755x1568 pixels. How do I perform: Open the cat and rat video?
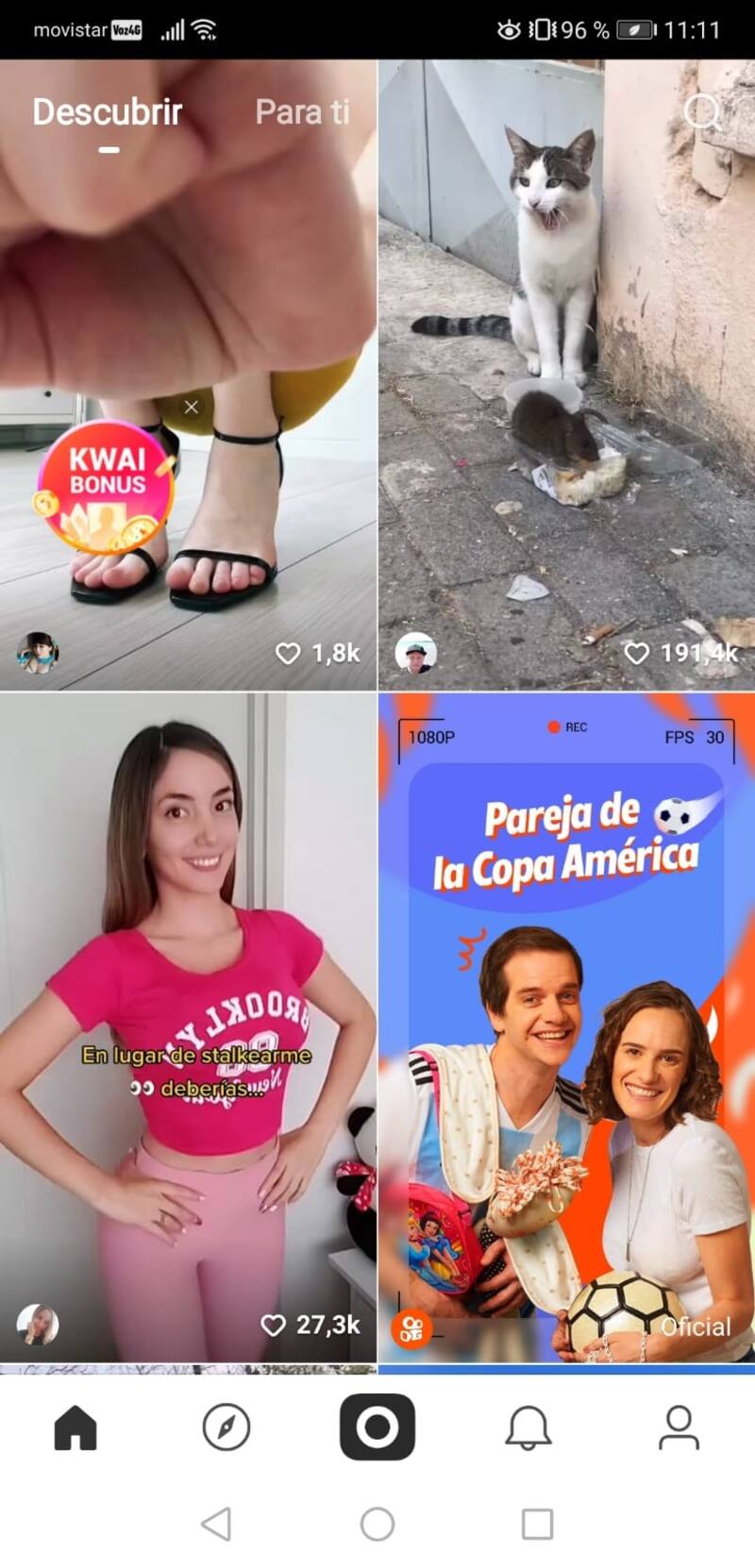[x=566, y=377]
